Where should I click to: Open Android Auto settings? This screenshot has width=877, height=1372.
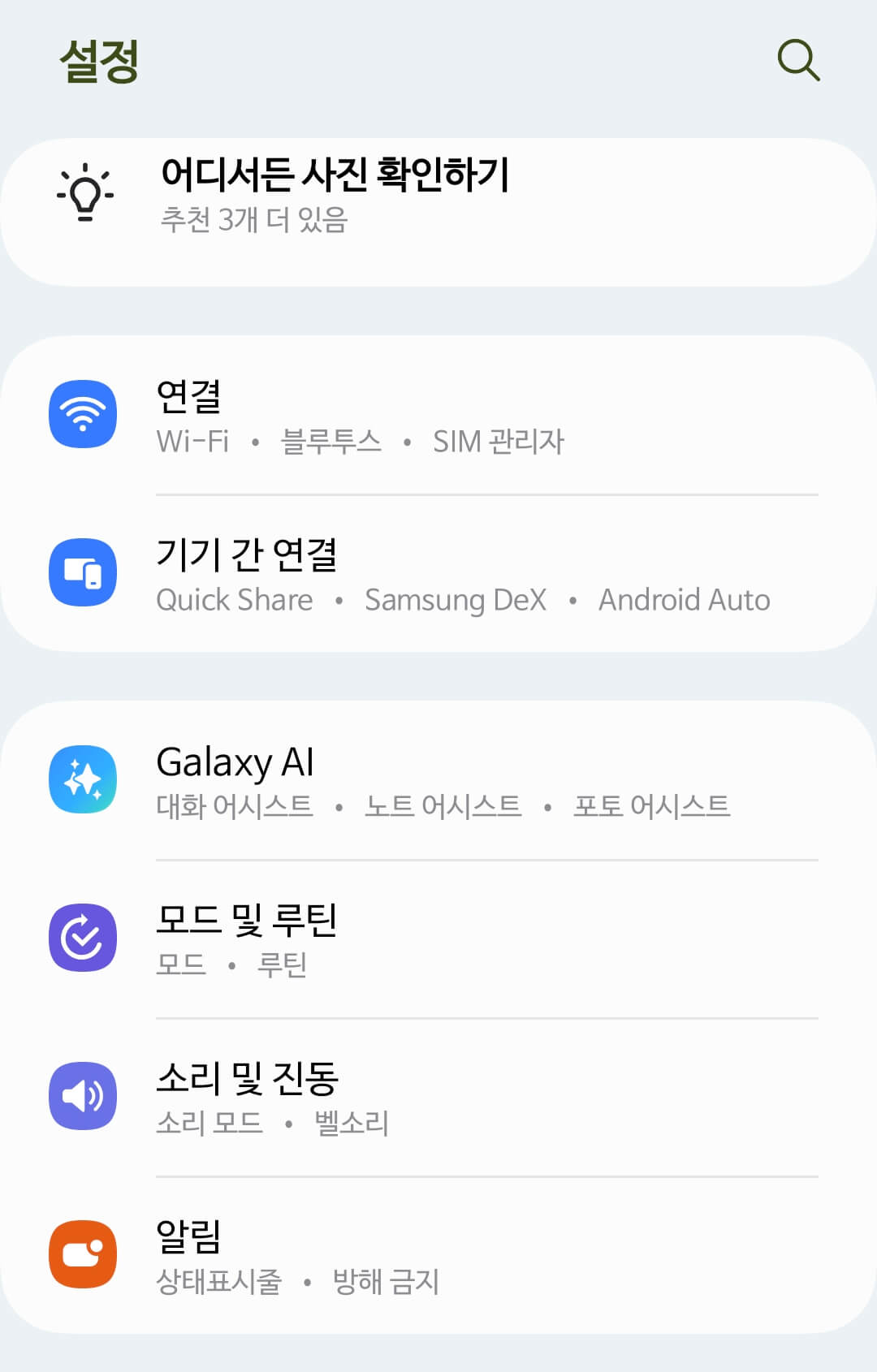(x=684, y=601)
